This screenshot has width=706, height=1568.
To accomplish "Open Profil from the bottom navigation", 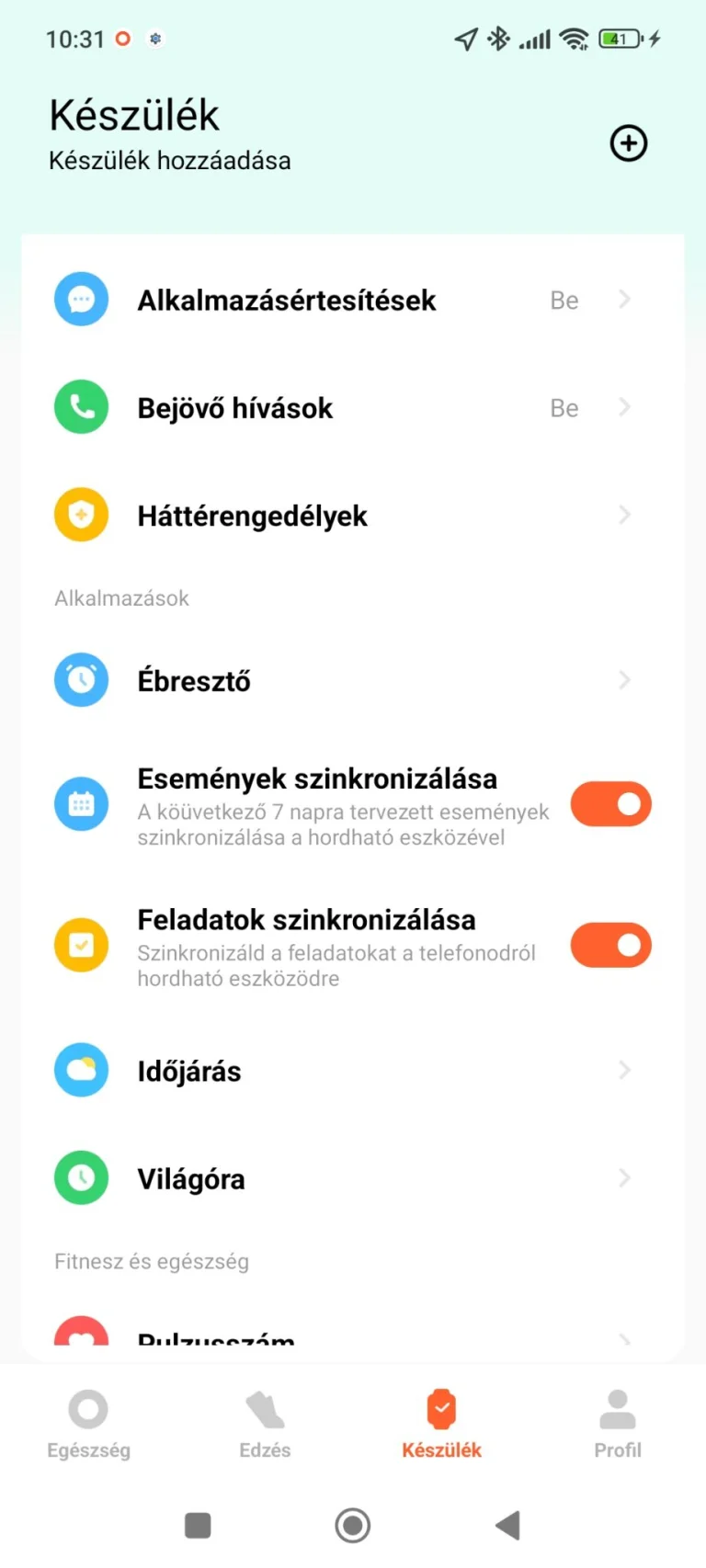I will click(618, 1423).
